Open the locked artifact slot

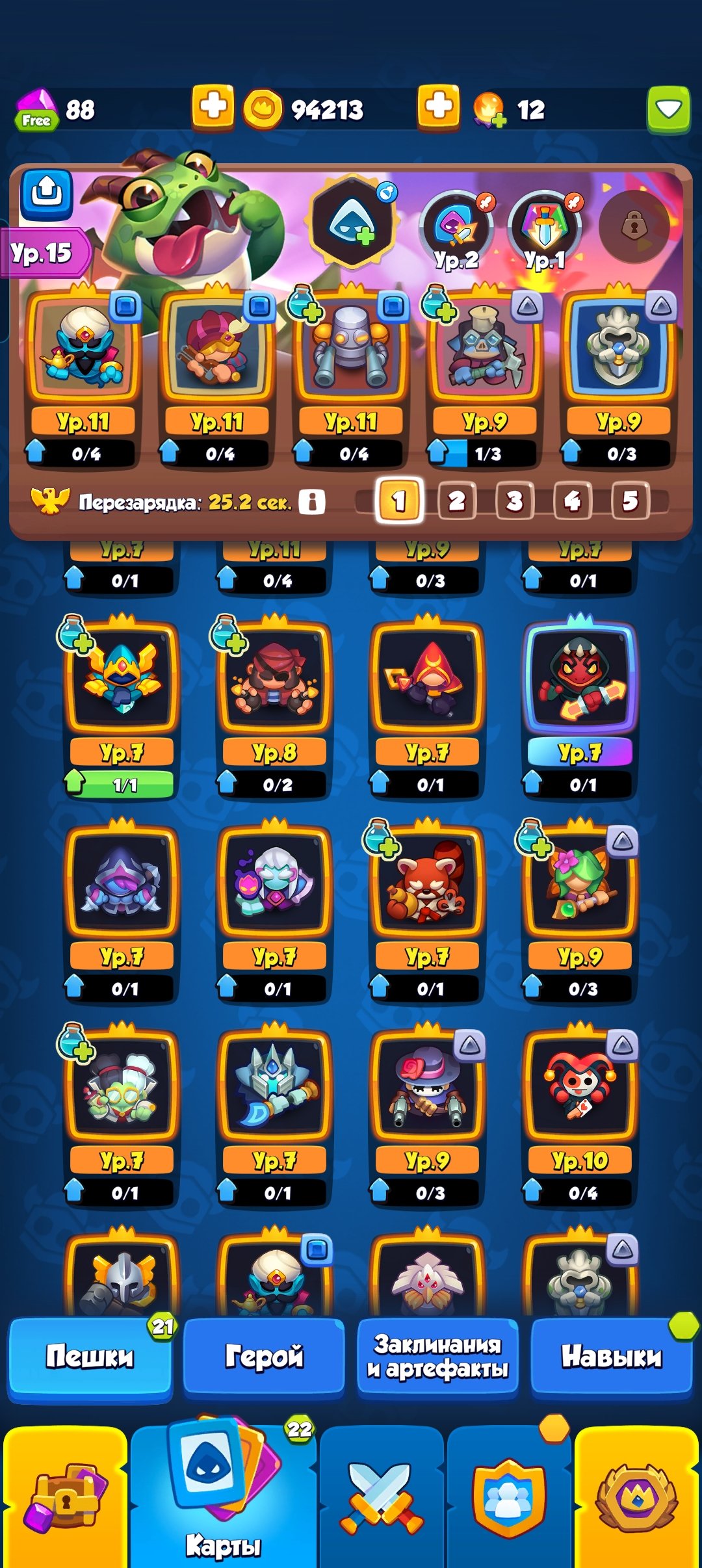[634, 226]
